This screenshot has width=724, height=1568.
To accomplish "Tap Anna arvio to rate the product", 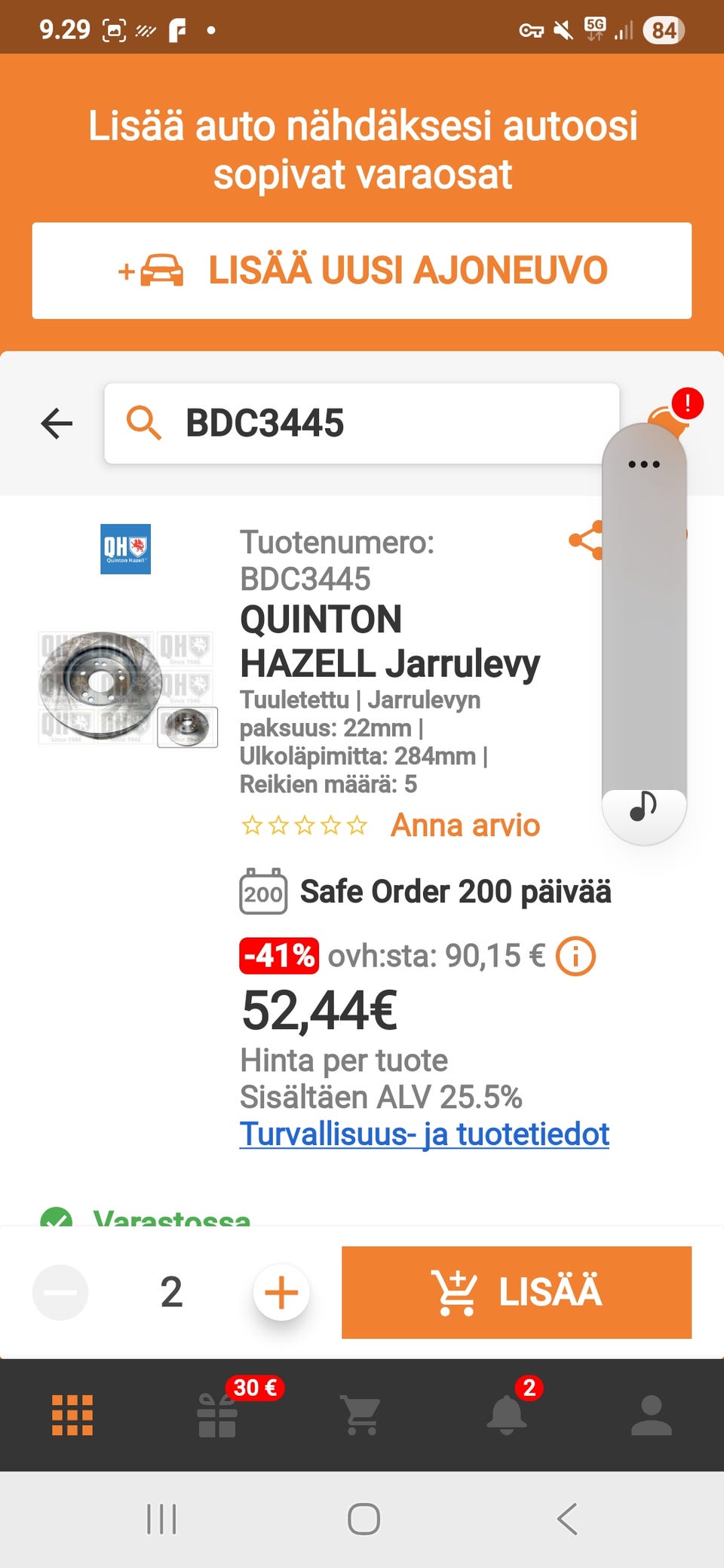I will tap(465, 825).
